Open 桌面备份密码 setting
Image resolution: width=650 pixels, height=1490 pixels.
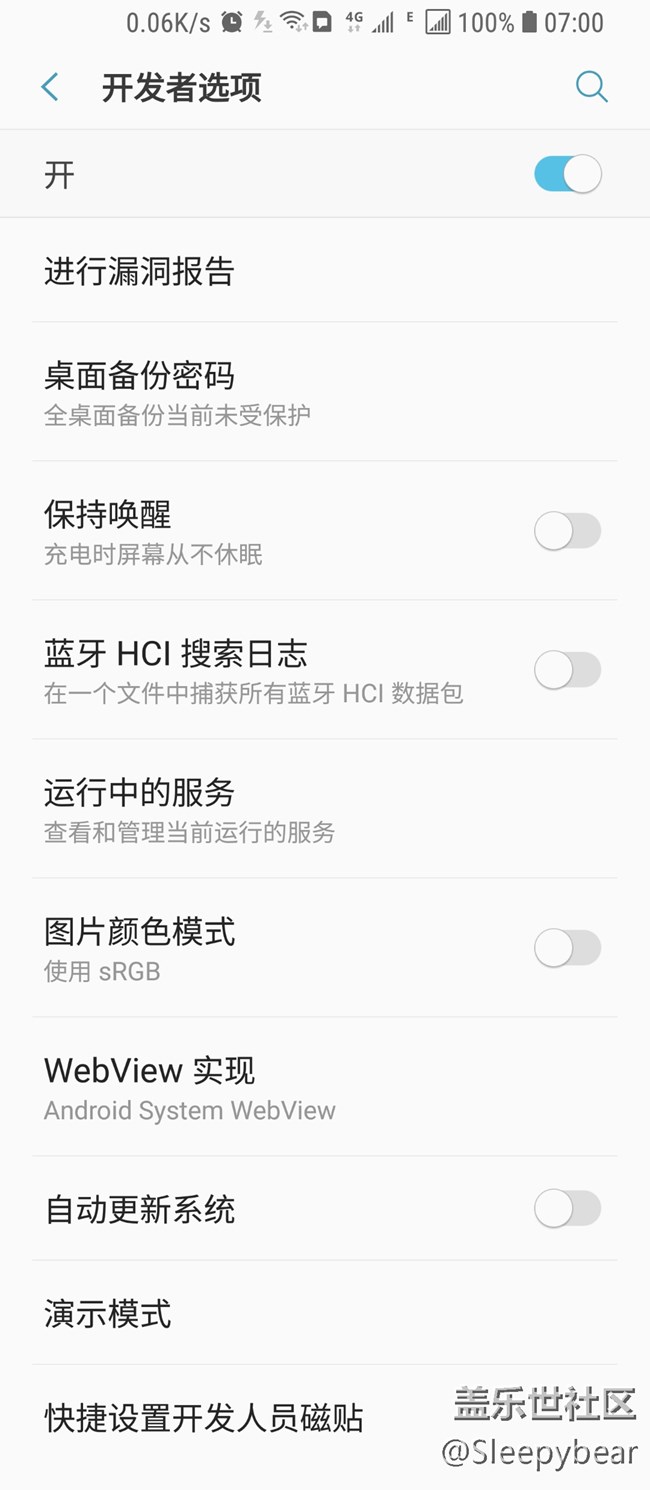click(x=140, y=391)
